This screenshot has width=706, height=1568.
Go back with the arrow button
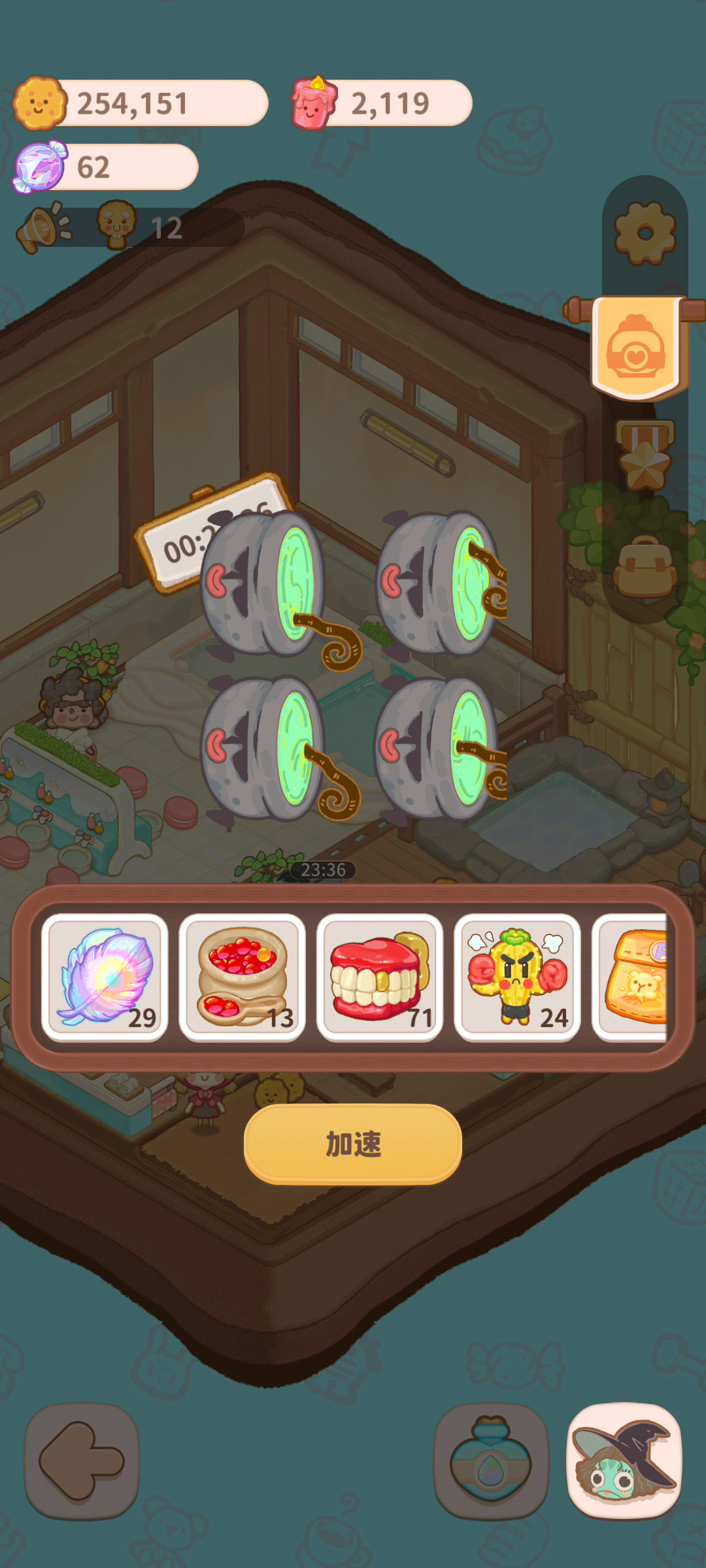click(82, 1461)
